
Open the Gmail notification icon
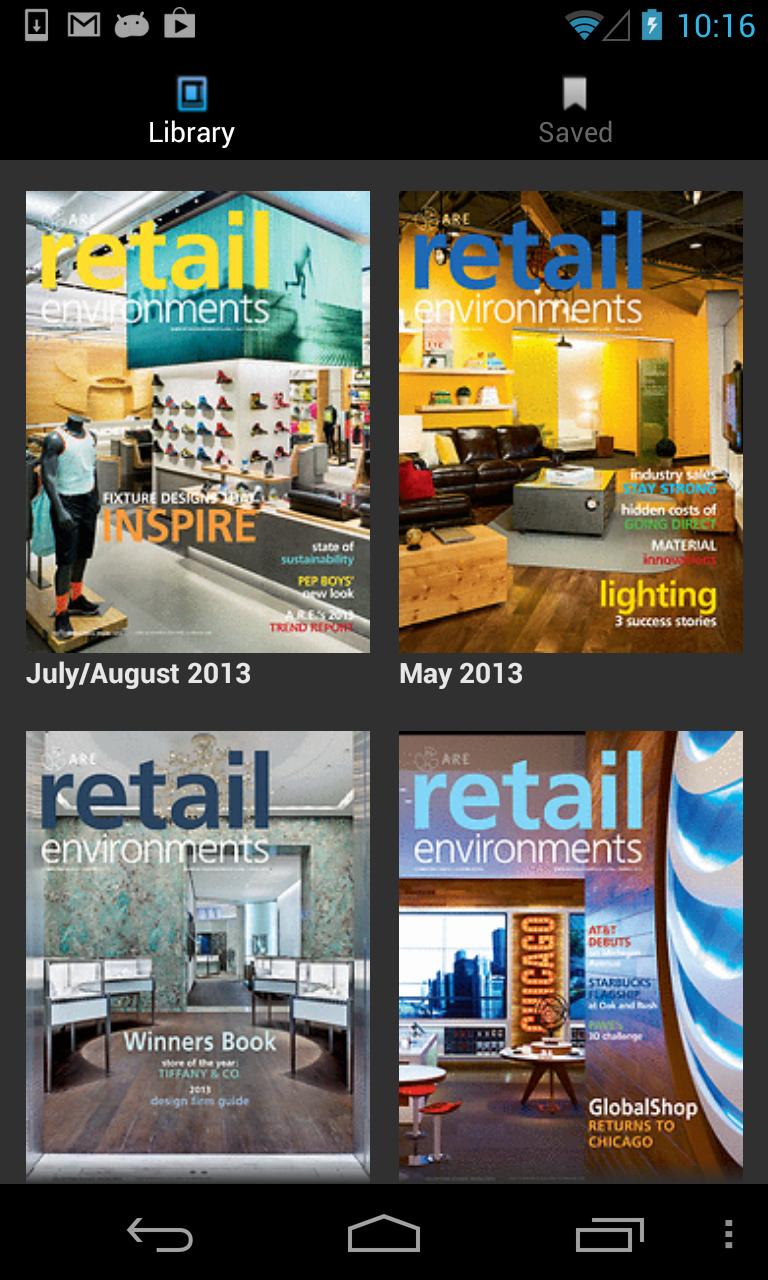84,25
